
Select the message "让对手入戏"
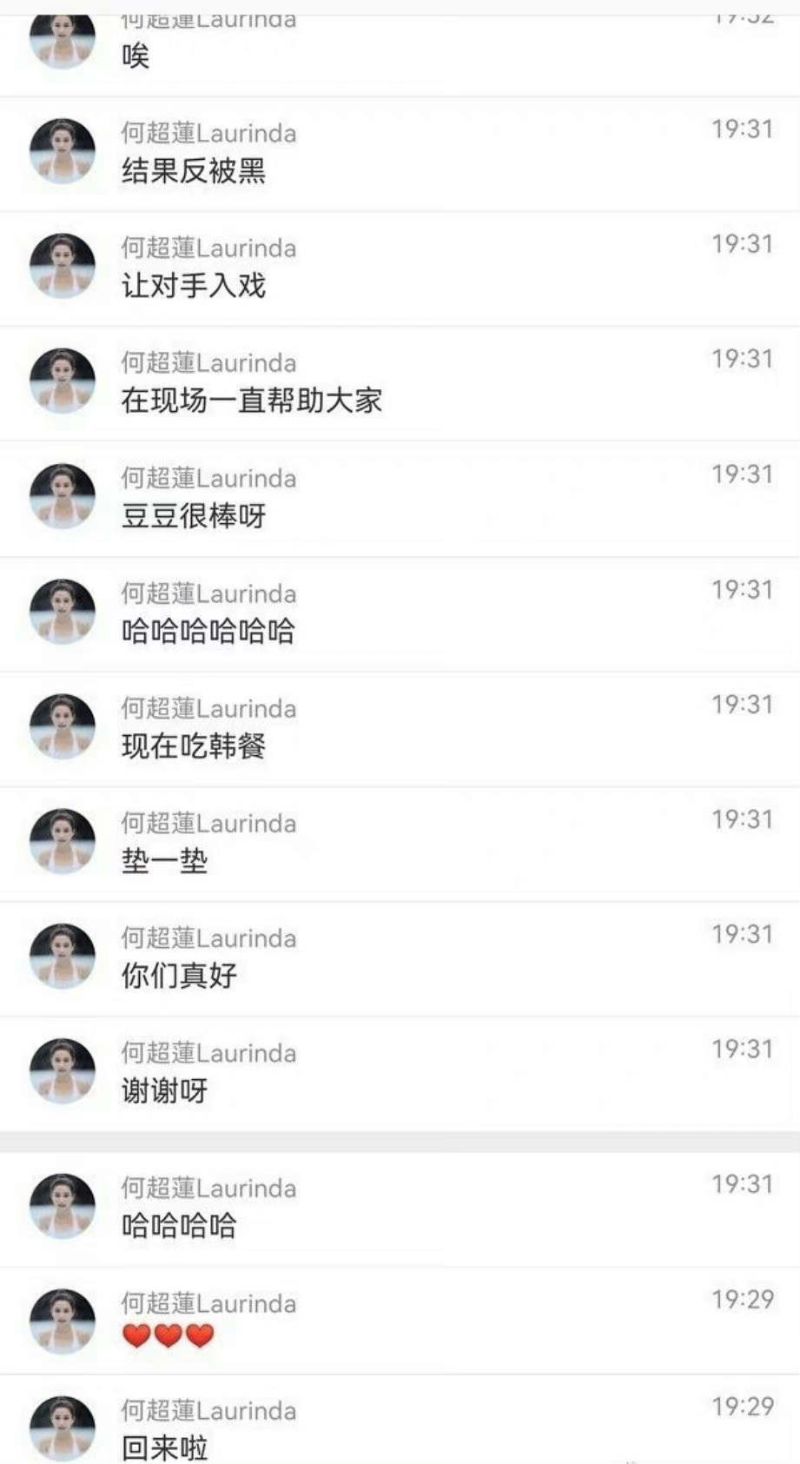[x=193, y=288]
